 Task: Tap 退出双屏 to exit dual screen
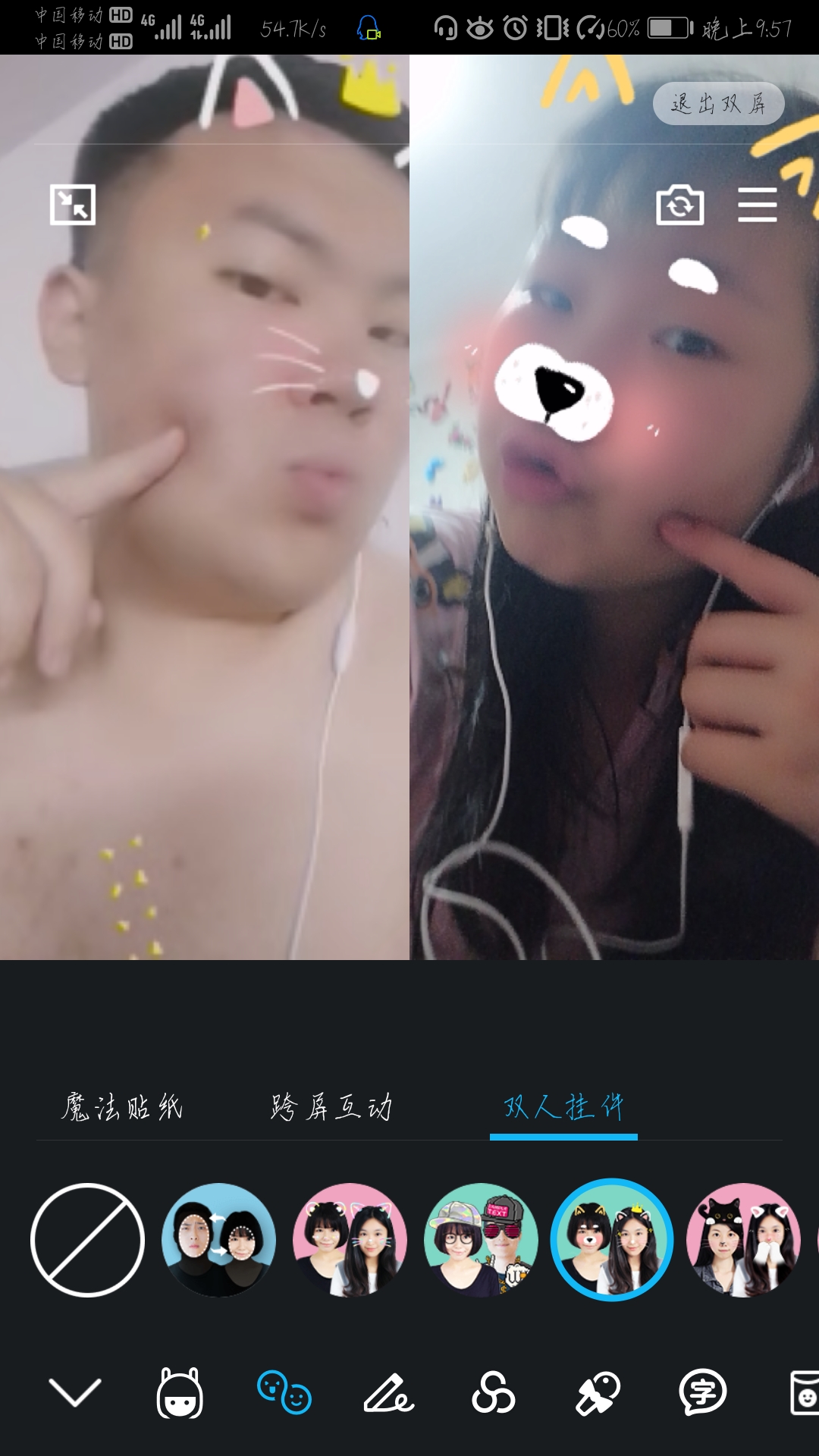(x=718, y=103)
